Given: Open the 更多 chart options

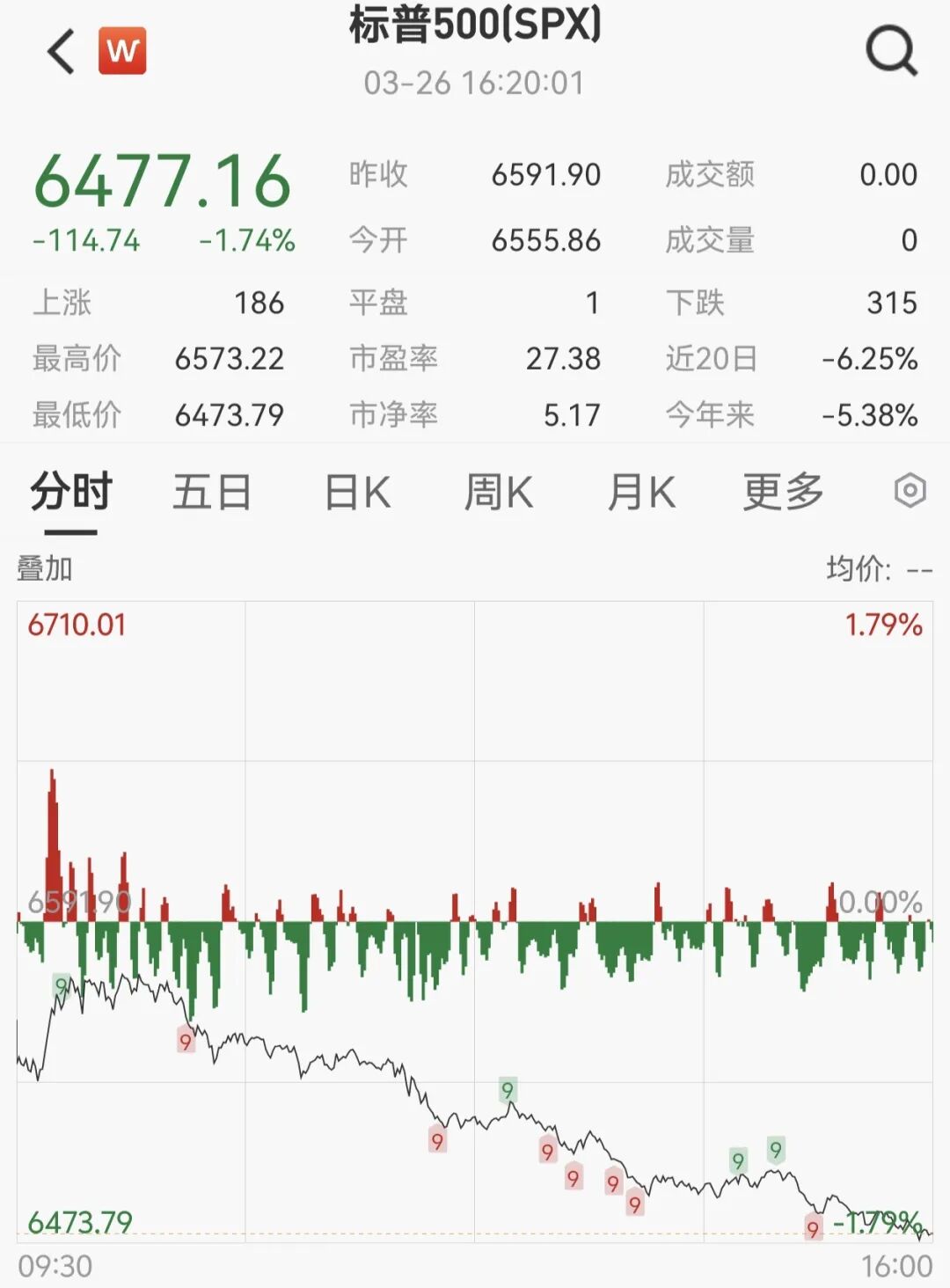Looking at the screenshot, I should tap(783, 492).
